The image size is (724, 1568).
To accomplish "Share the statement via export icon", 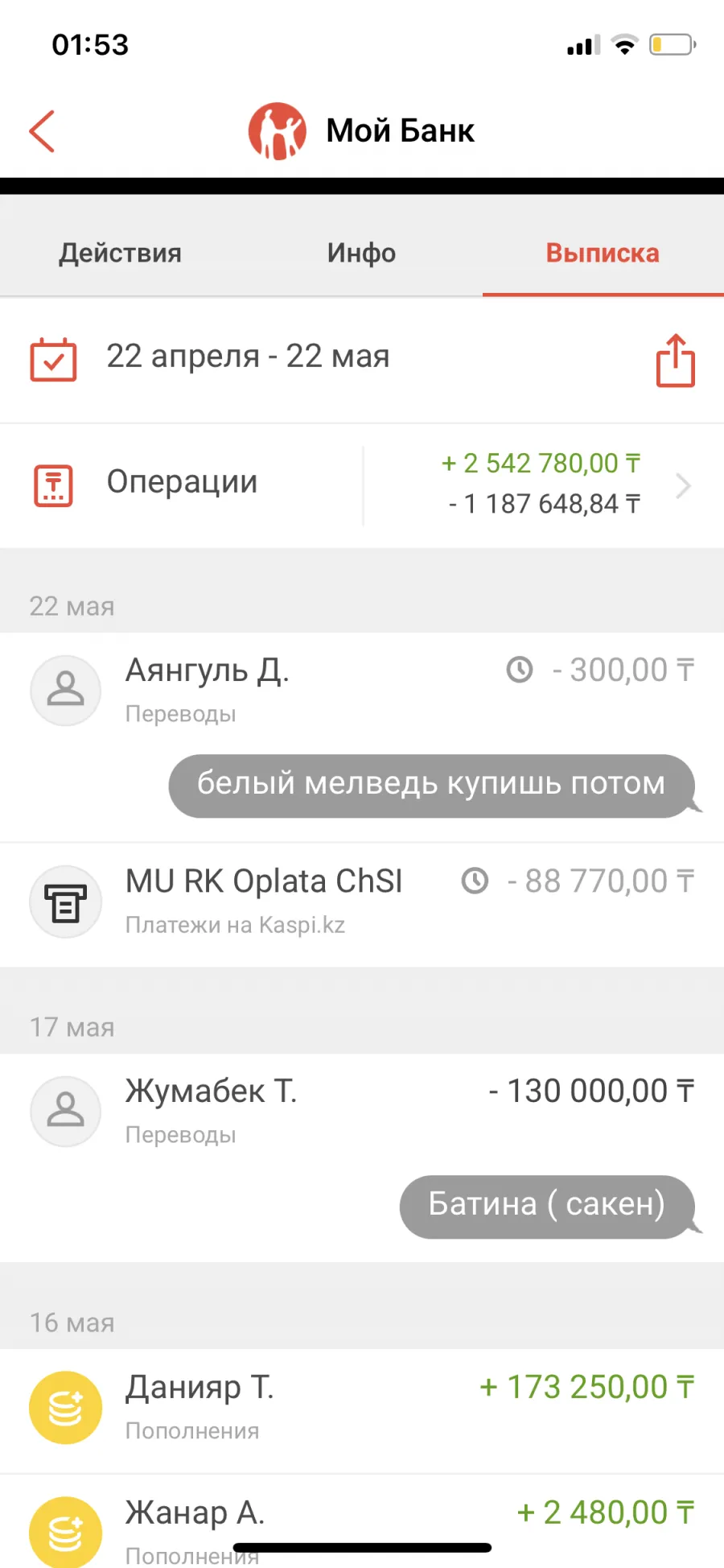I will [676, 361].
